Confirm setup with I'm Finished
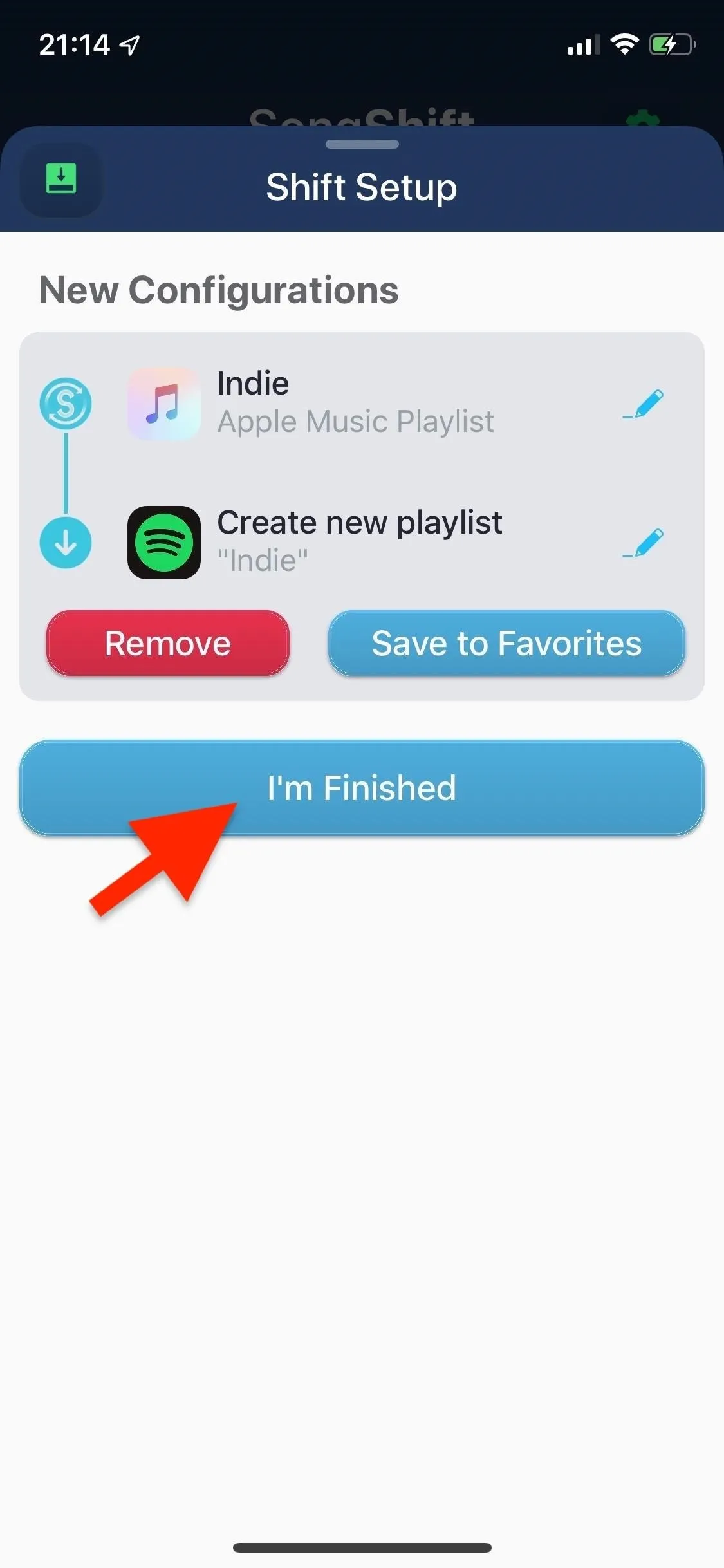 pos(362,788)
